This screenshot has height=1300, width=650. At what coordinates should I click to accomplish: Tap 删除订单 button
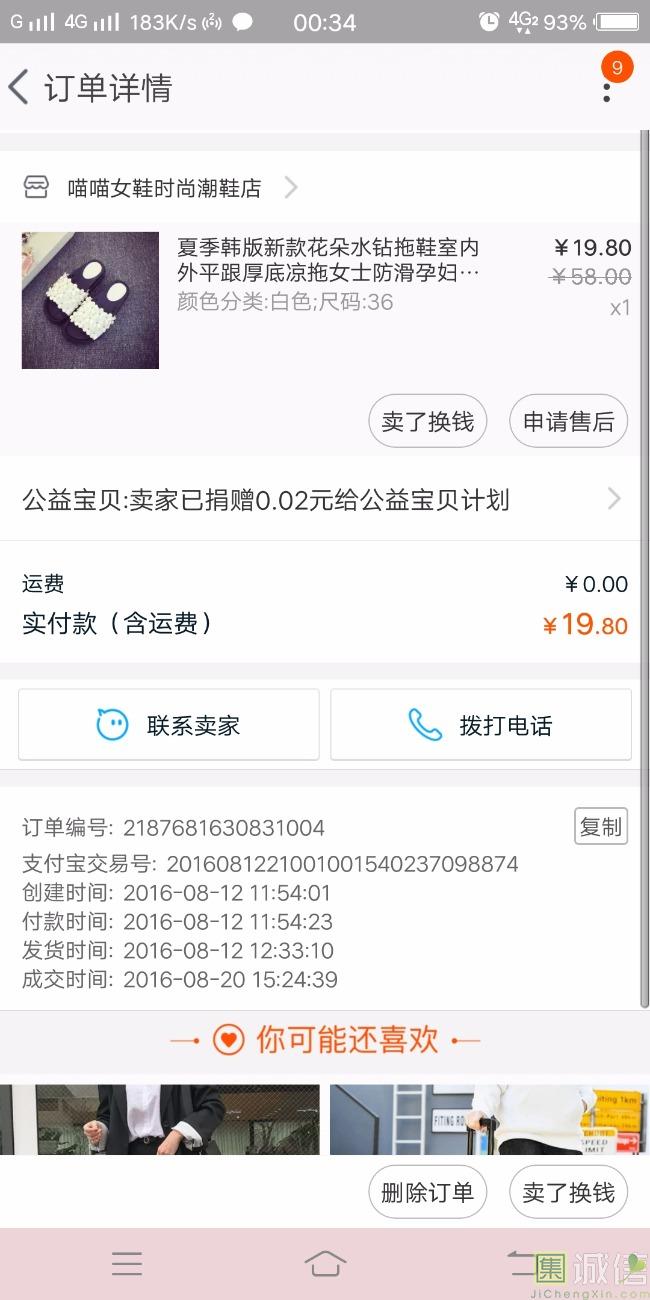427,1192
